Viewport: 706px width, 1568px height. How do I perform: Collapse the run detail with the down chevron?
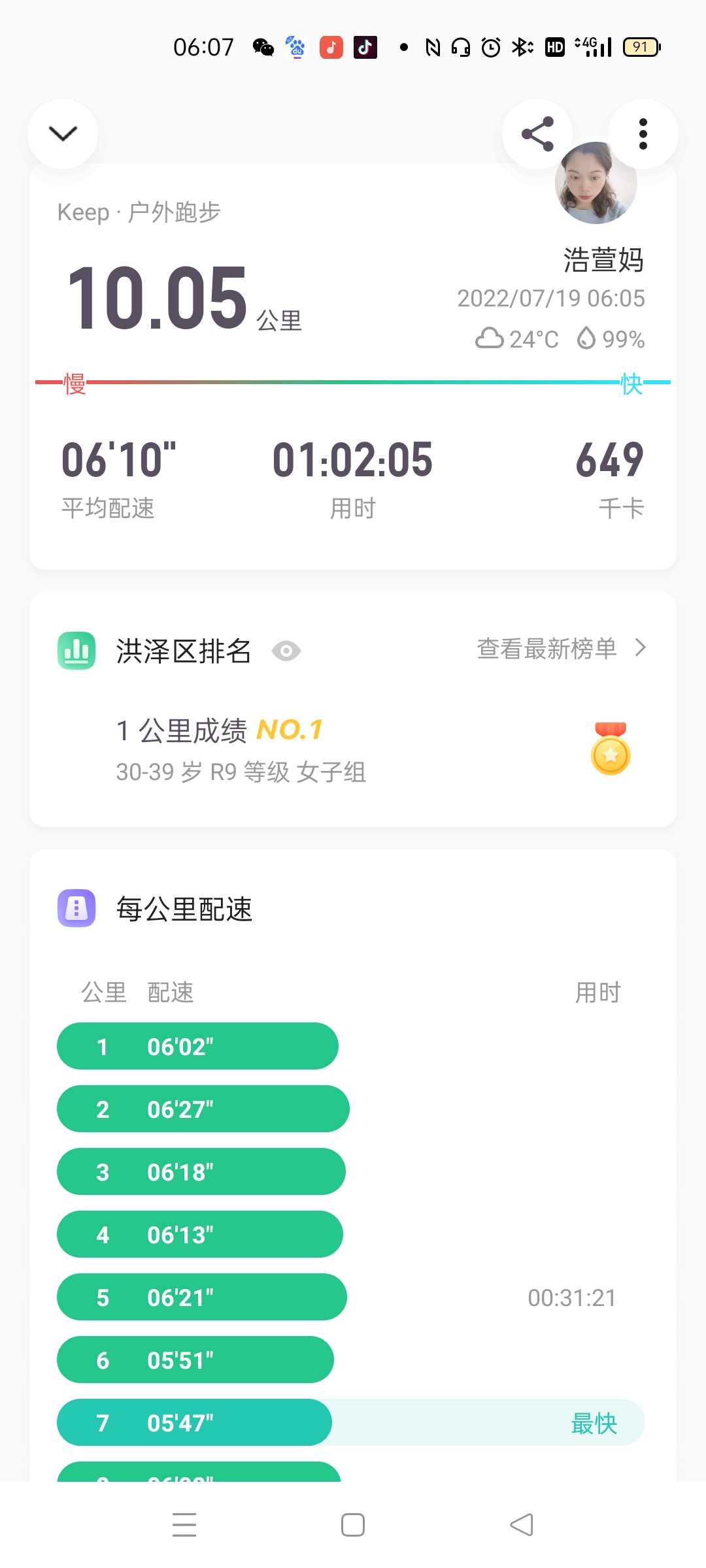click(63, 134)
